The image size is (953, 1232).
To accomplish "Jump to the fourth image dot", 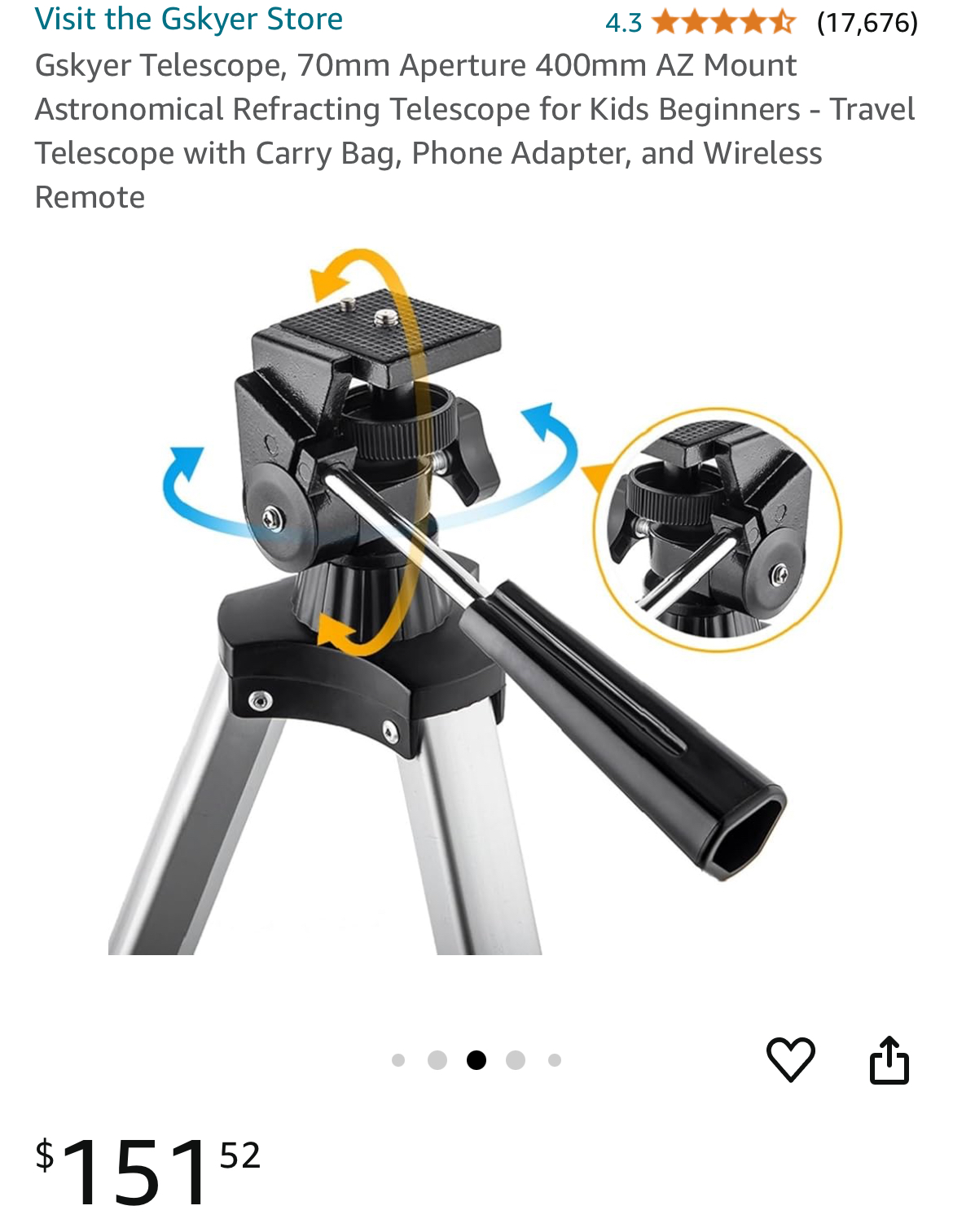I will pyautogui.click(x=515, y=1059).
